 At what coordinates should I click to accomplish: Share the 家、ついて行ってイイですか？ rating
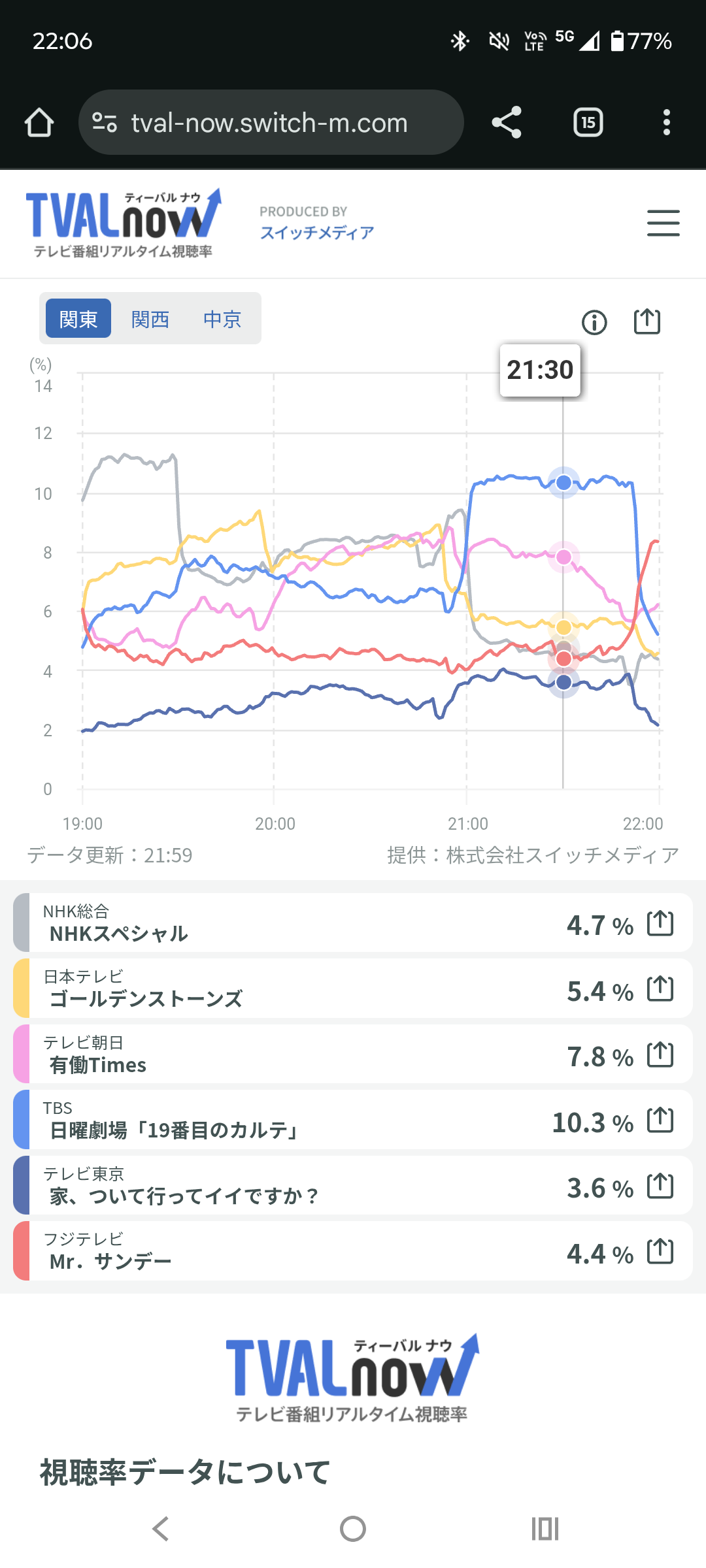660,1186
